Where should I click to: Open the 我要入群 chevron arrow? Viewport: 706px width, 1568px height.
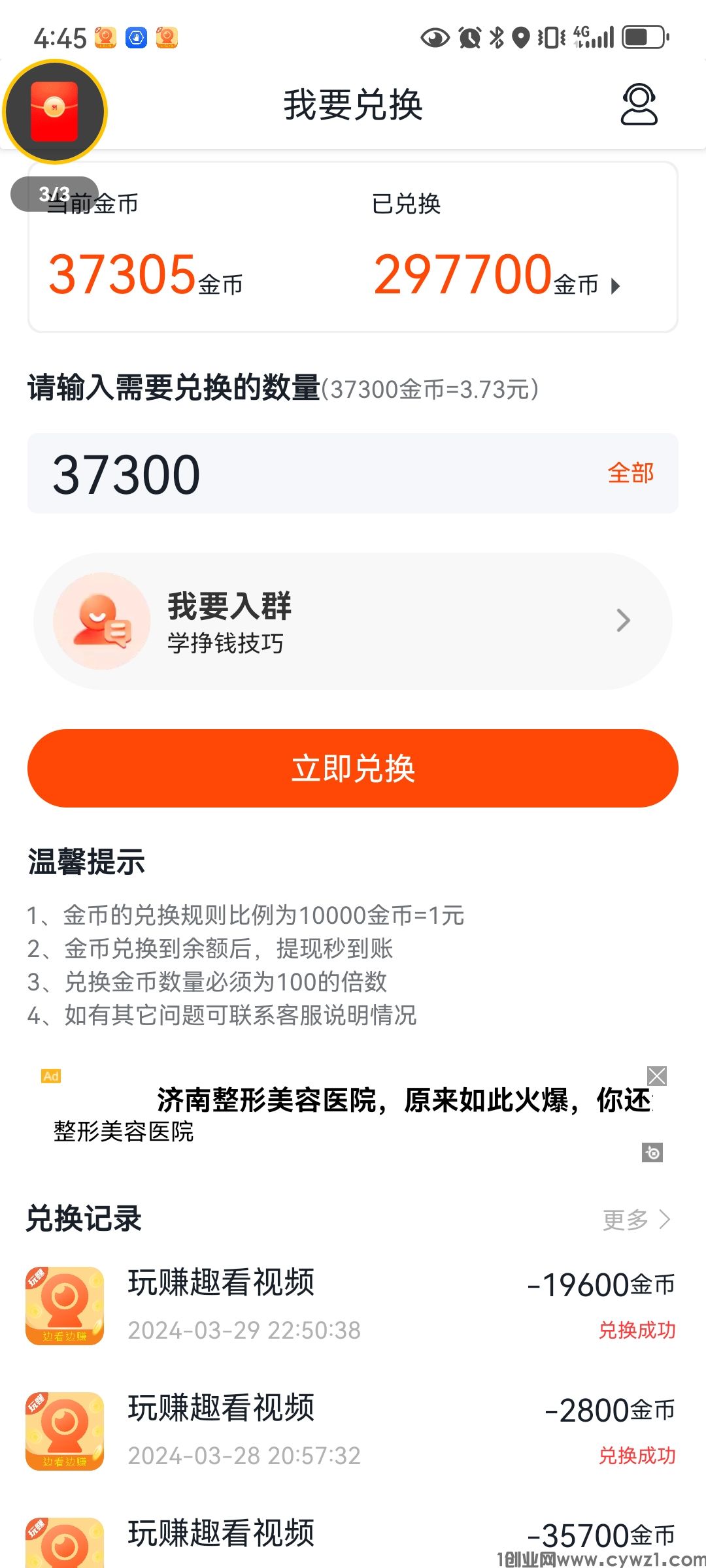[623, 619]
